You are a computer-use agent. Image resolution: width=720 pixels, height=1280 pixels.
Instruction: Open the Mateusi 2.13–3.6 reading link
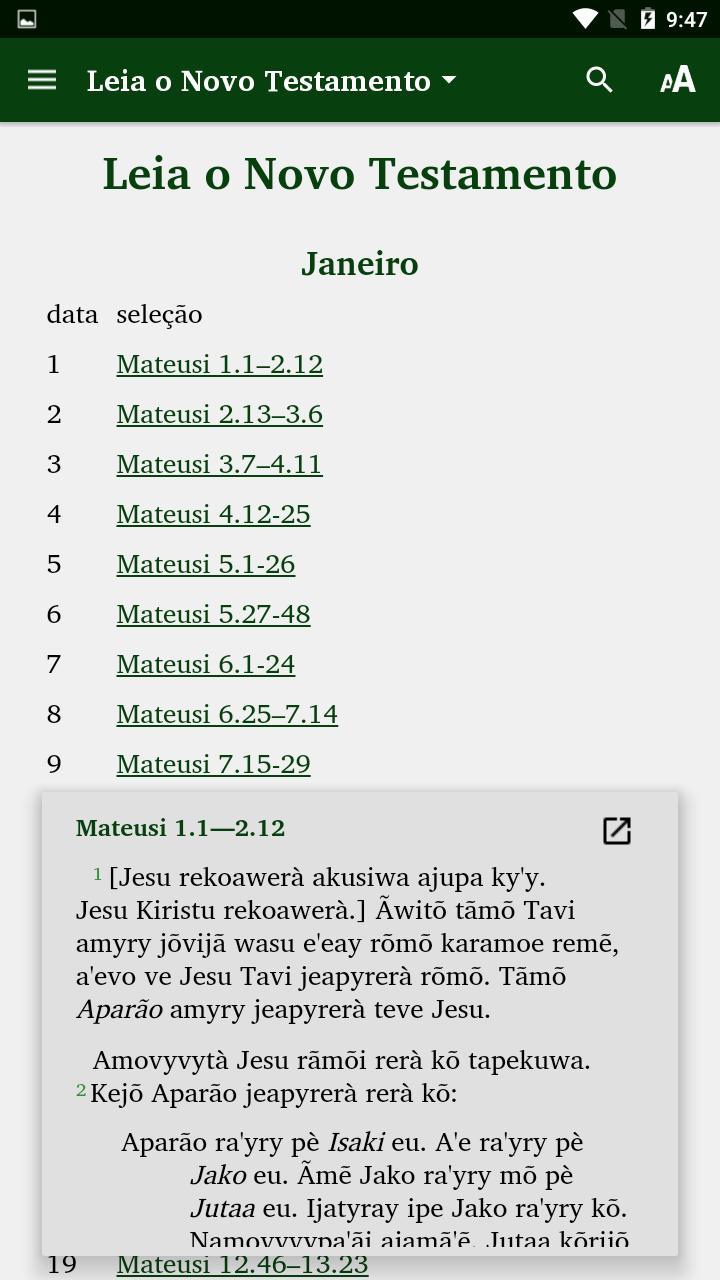[220, 414]
